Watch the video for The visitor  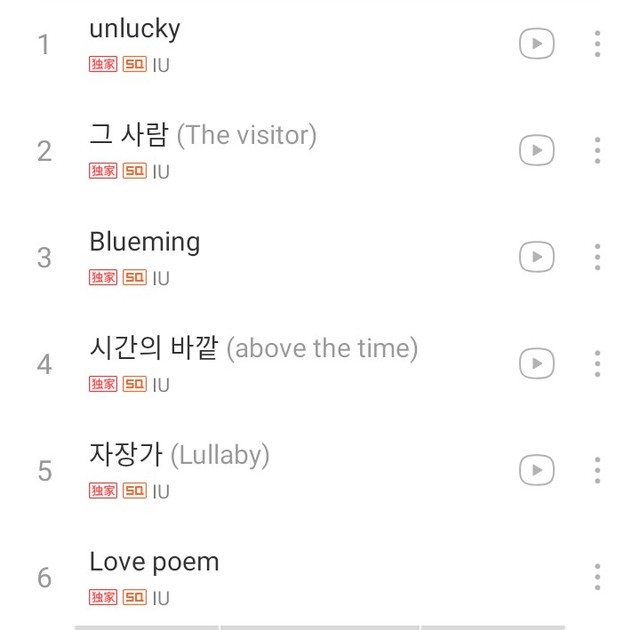(537, 151)
